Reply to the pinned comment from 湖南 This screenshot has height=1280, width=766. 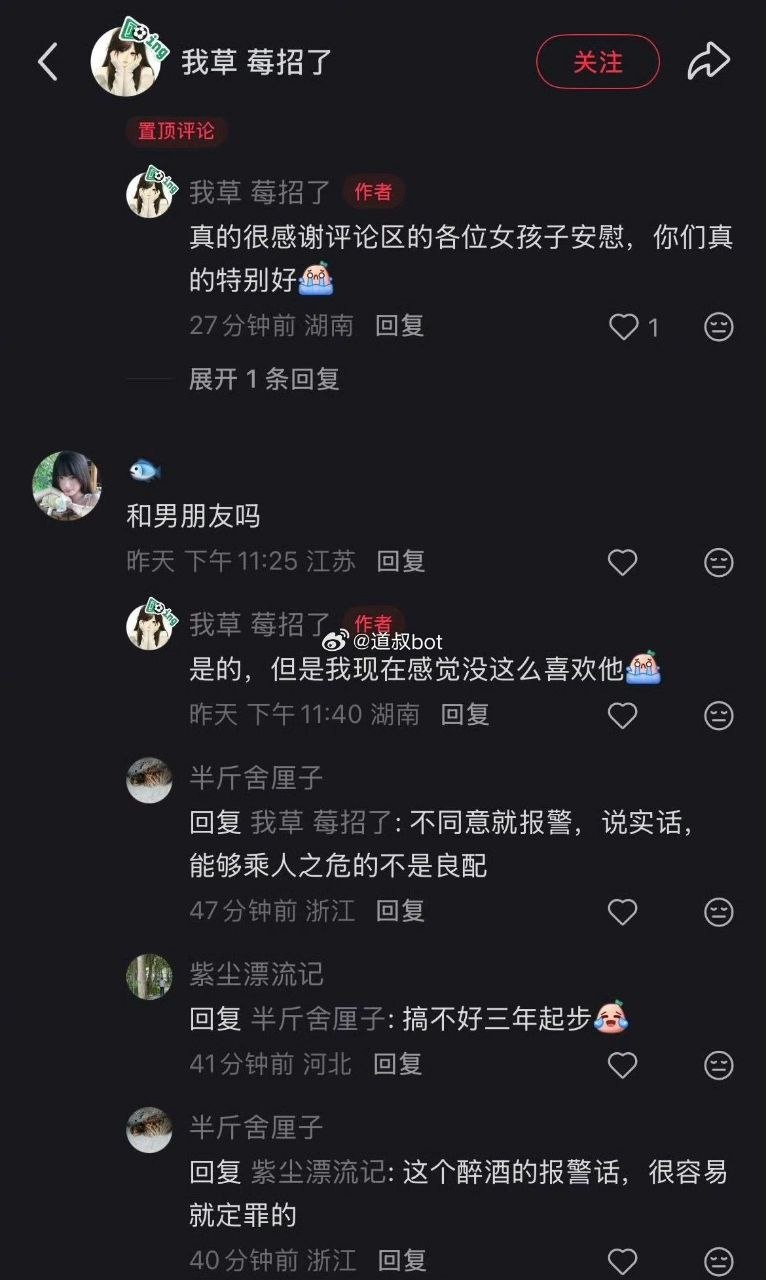click(400, 326)
